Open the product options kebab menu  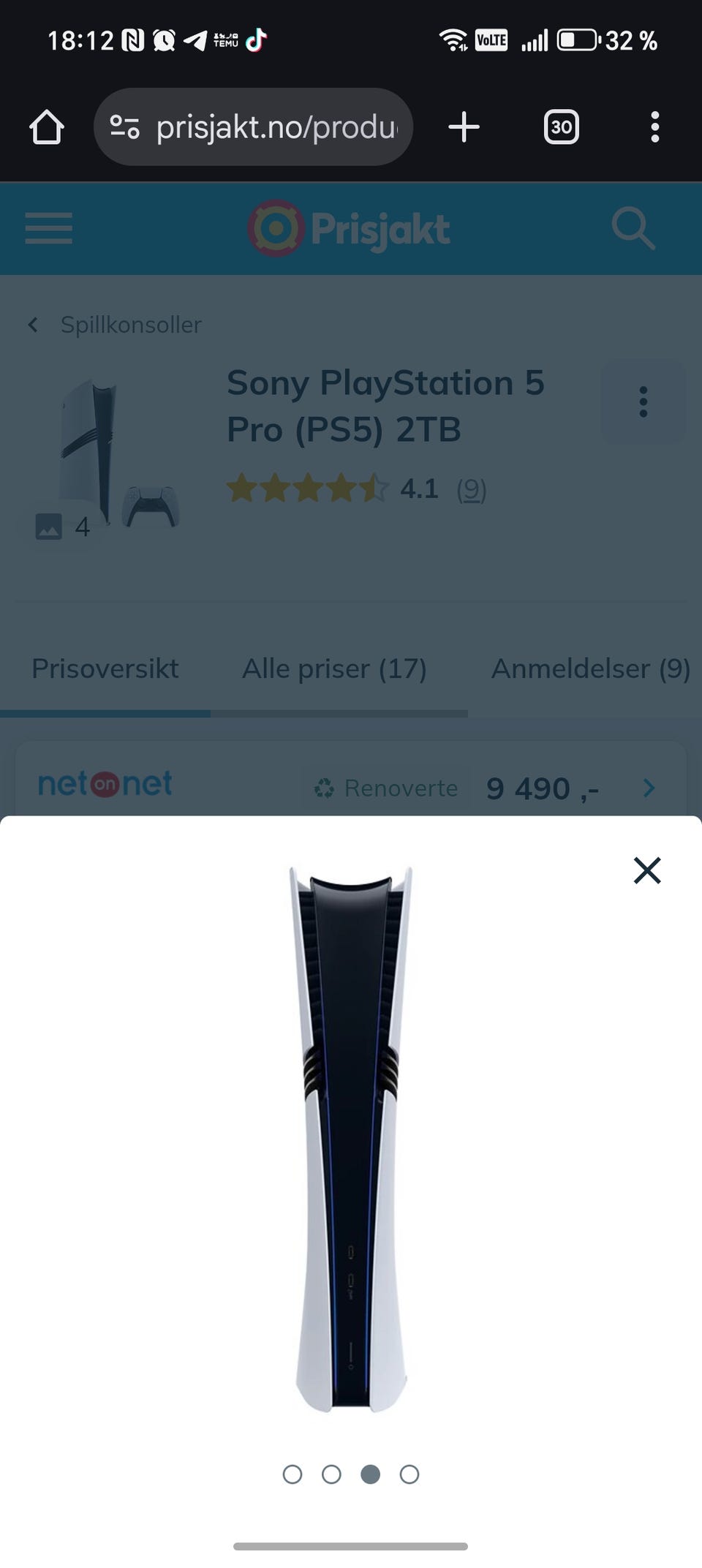pos(643,402)
